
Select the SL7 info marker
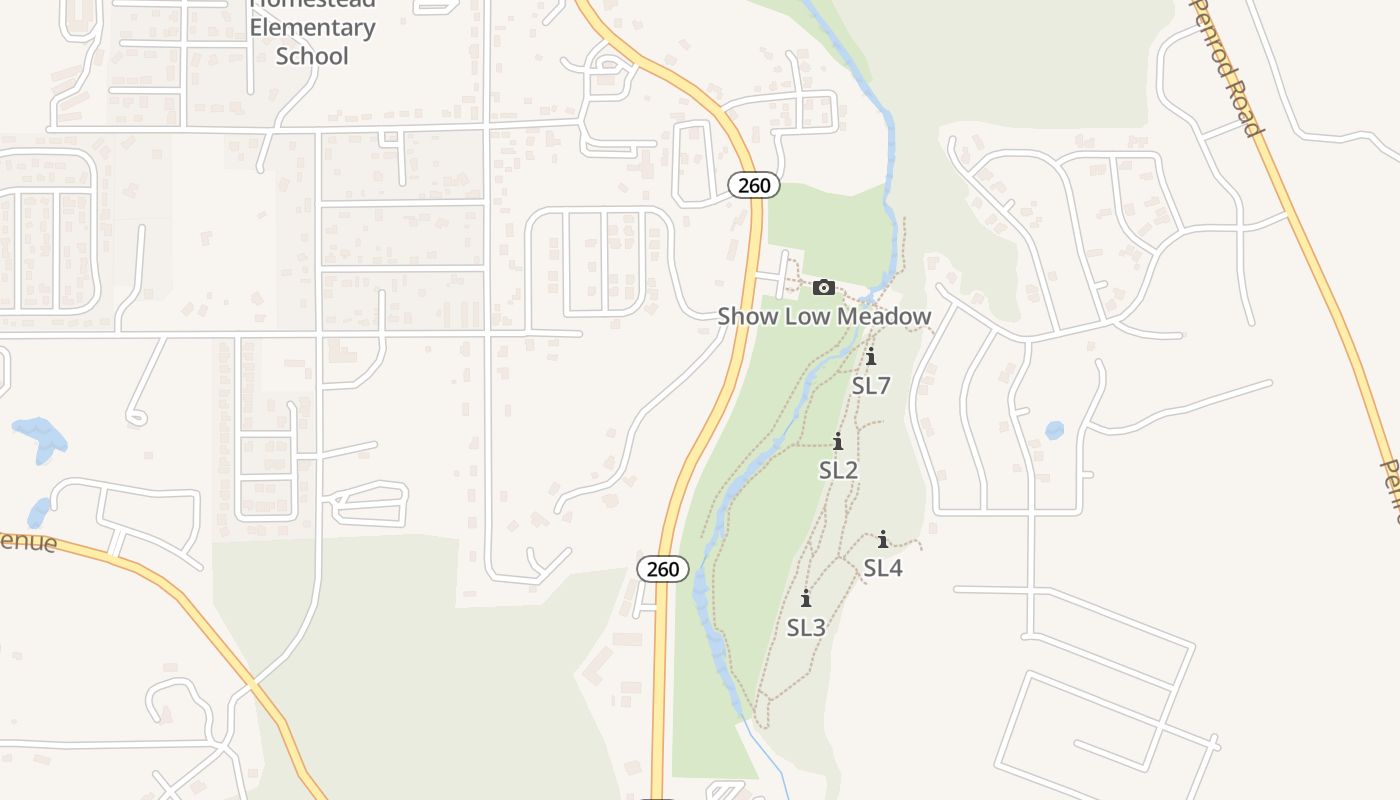point(870,357)
